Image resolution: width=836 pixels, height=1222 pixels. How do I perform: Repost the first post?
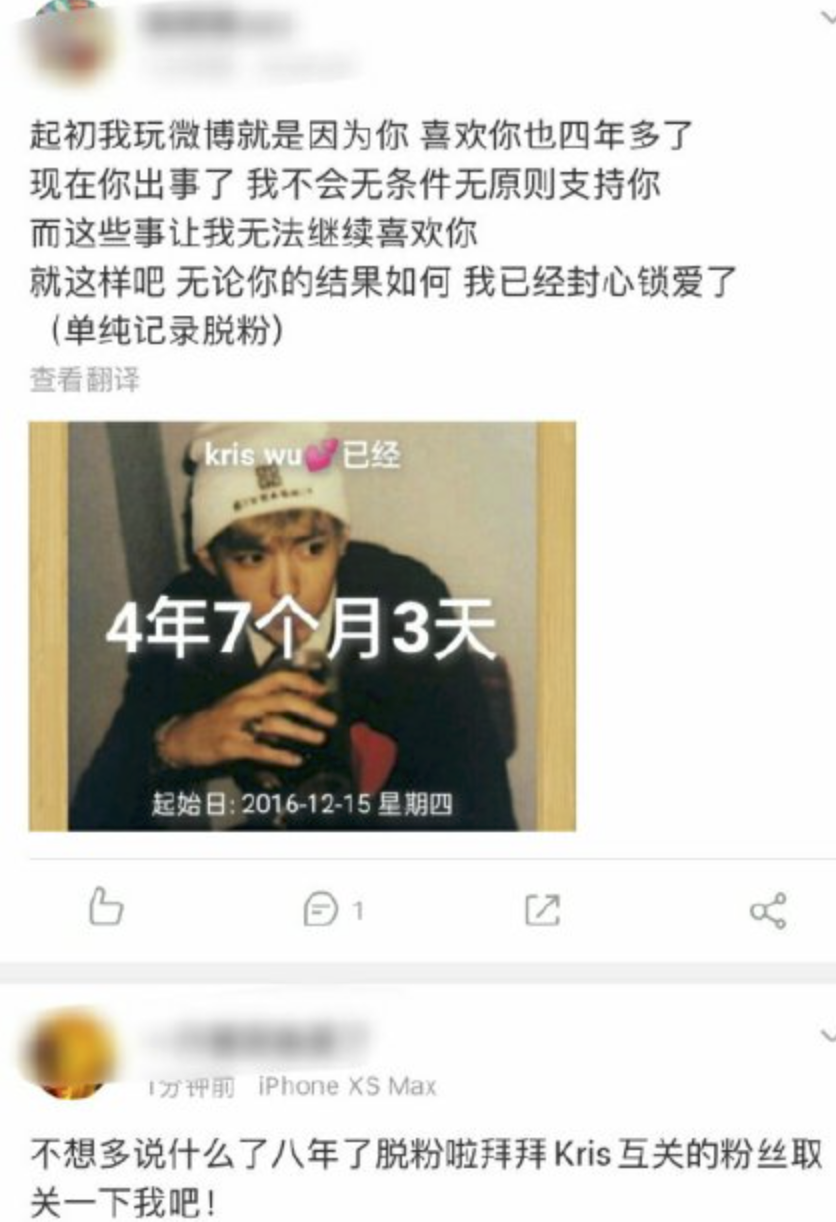[541, 909]
